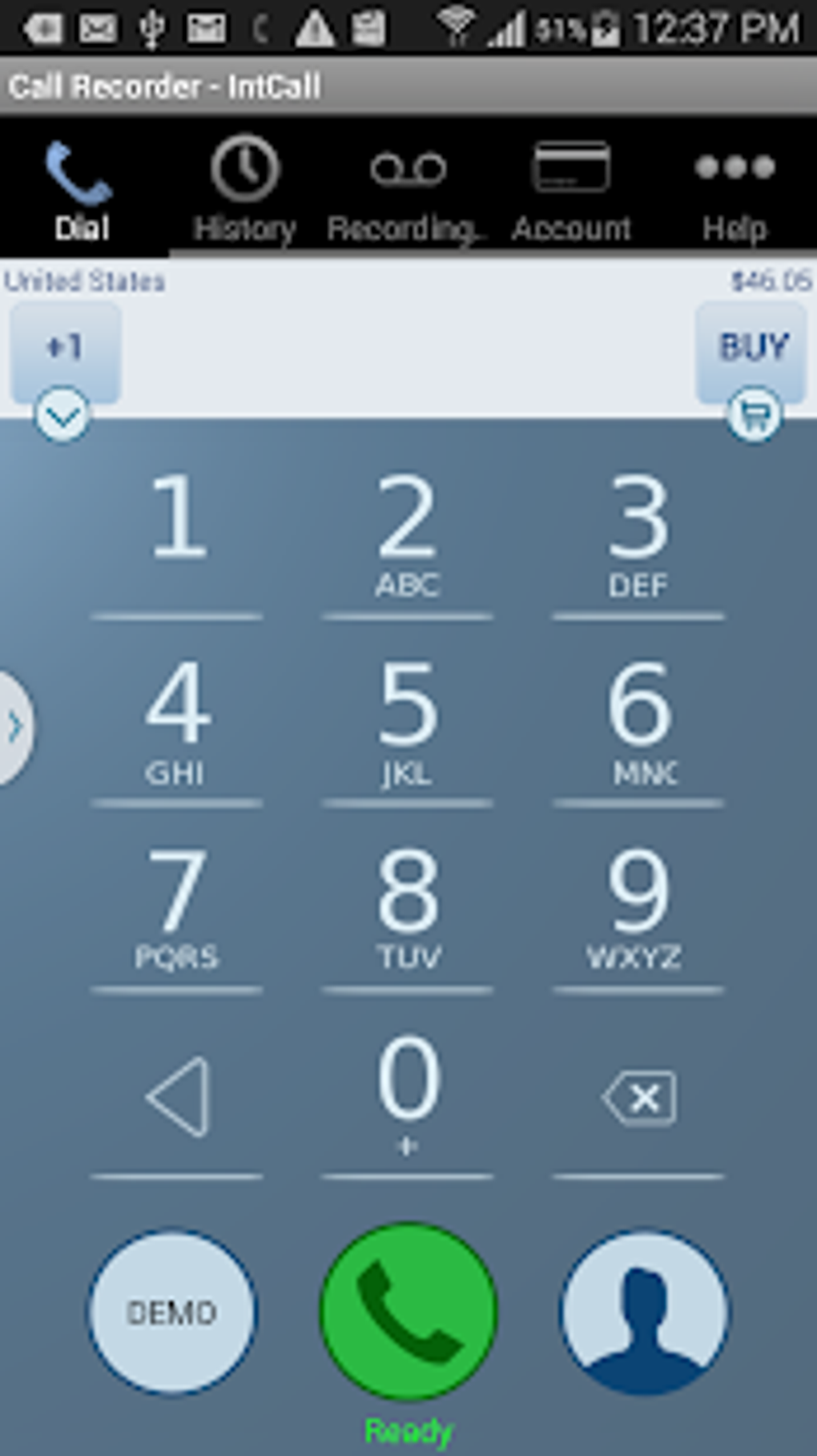Switch to the History tab

[245, 190]
